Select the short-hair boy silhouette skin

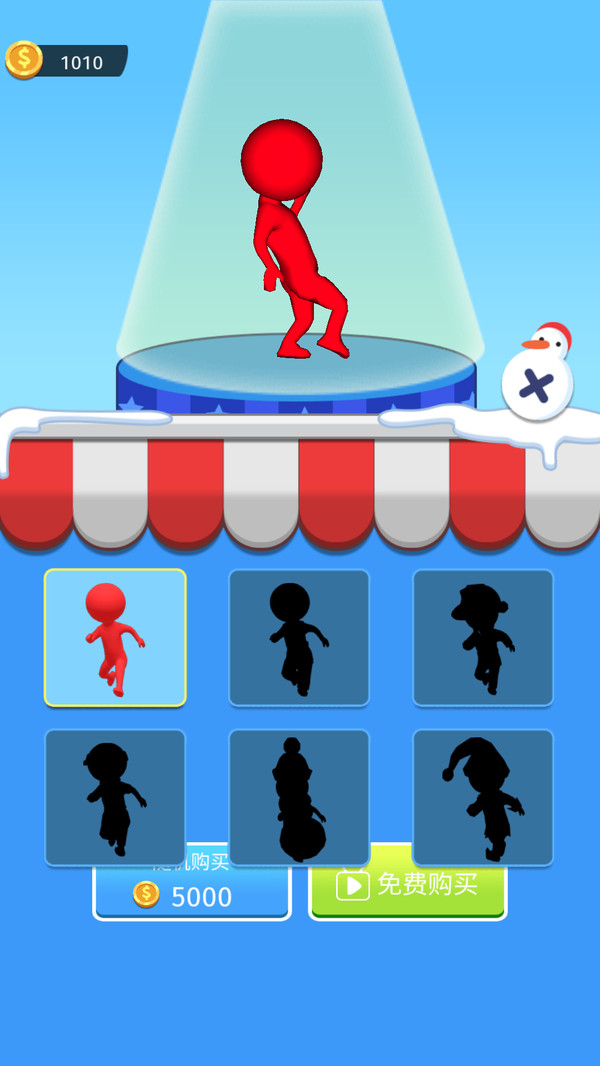click(115, 797)
